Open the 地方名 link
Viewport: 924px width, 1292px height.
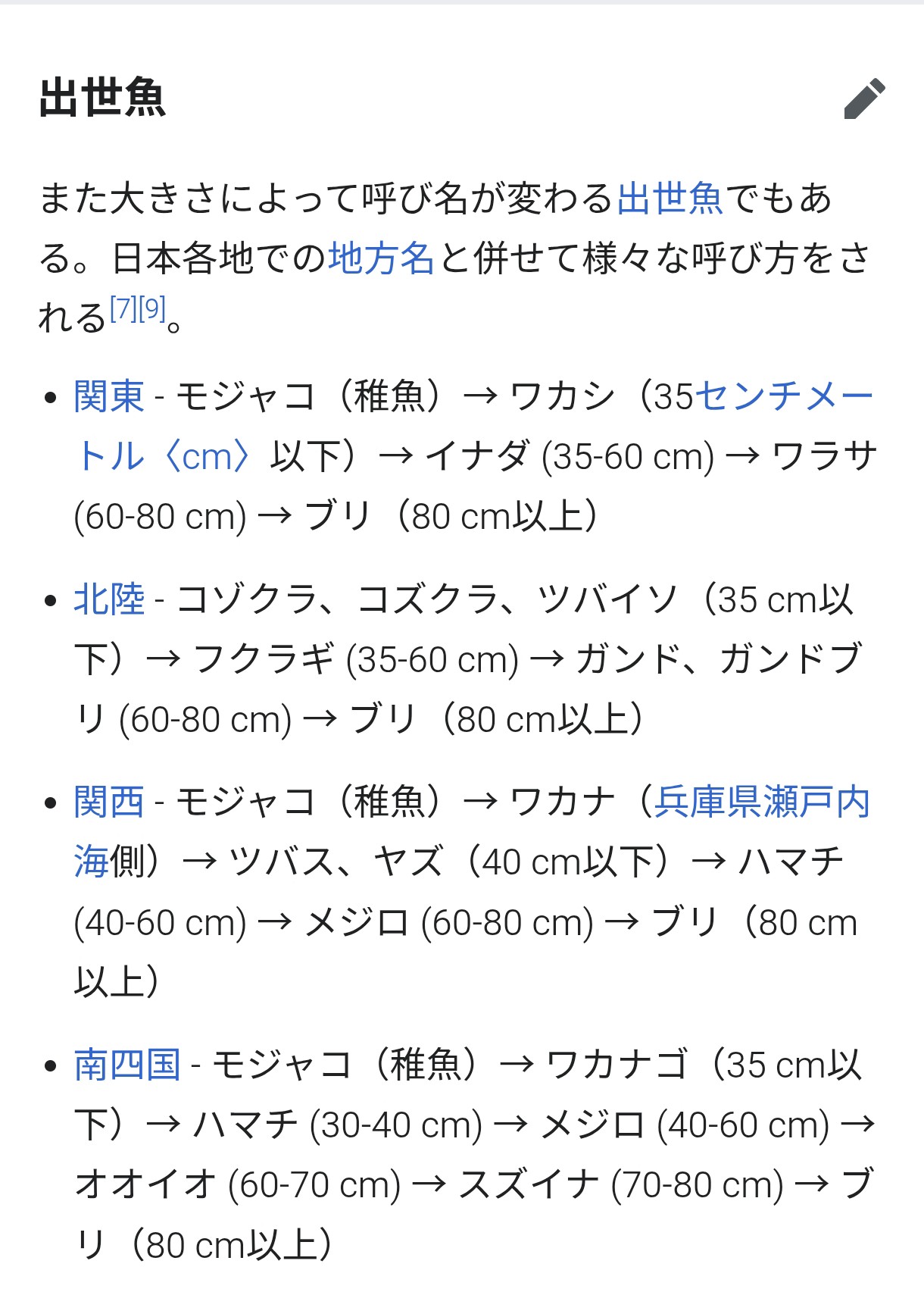381,258
